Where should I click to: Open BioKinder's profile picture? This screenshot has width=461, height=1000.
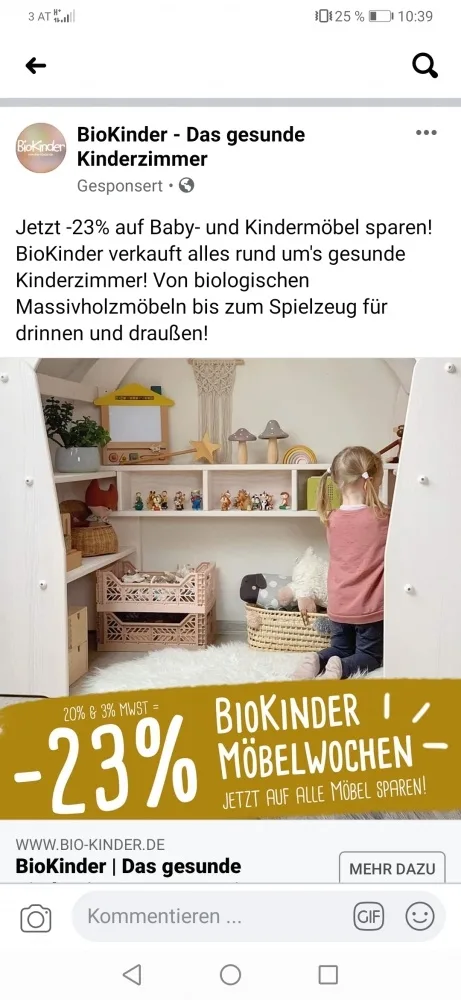[41, 148]
